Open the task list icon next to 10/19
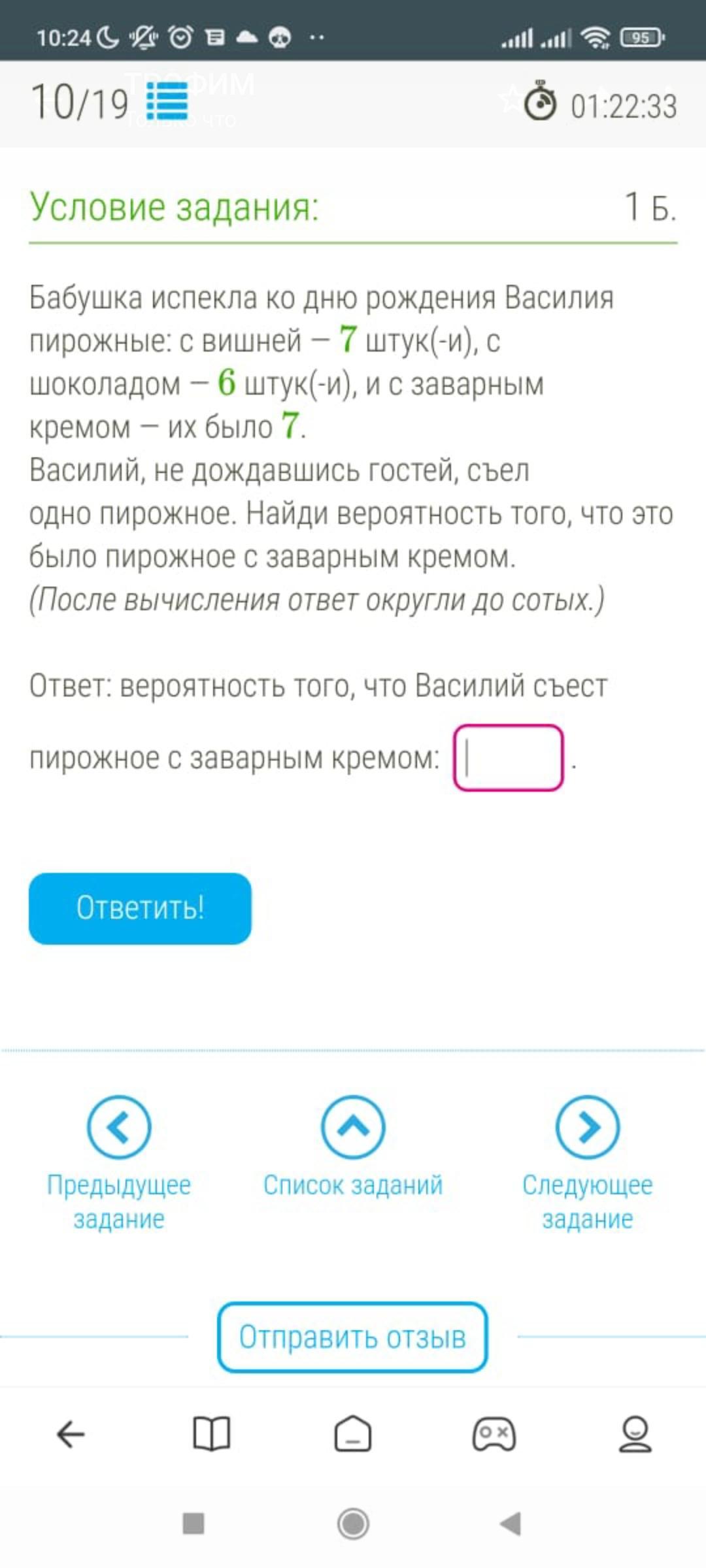 (167, 103)
